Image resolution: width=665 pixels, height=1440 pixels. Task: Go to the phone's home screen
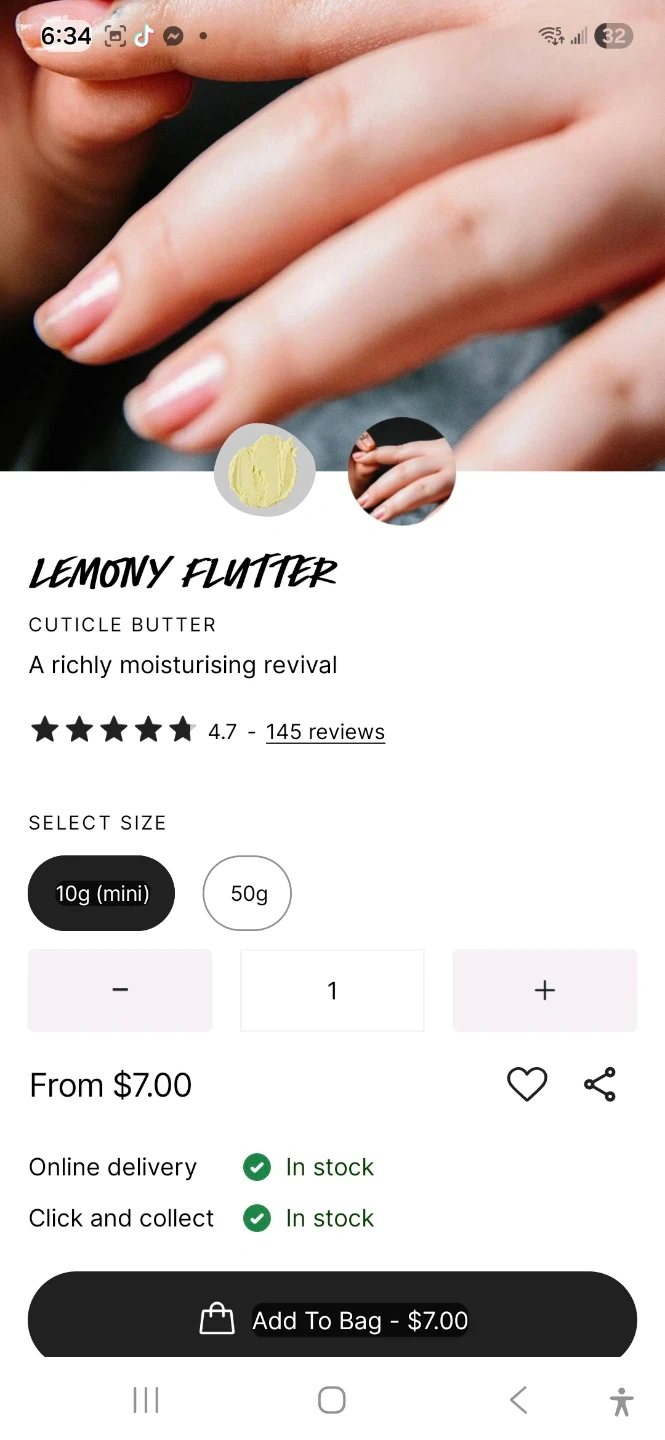(x=332, y=1400)
